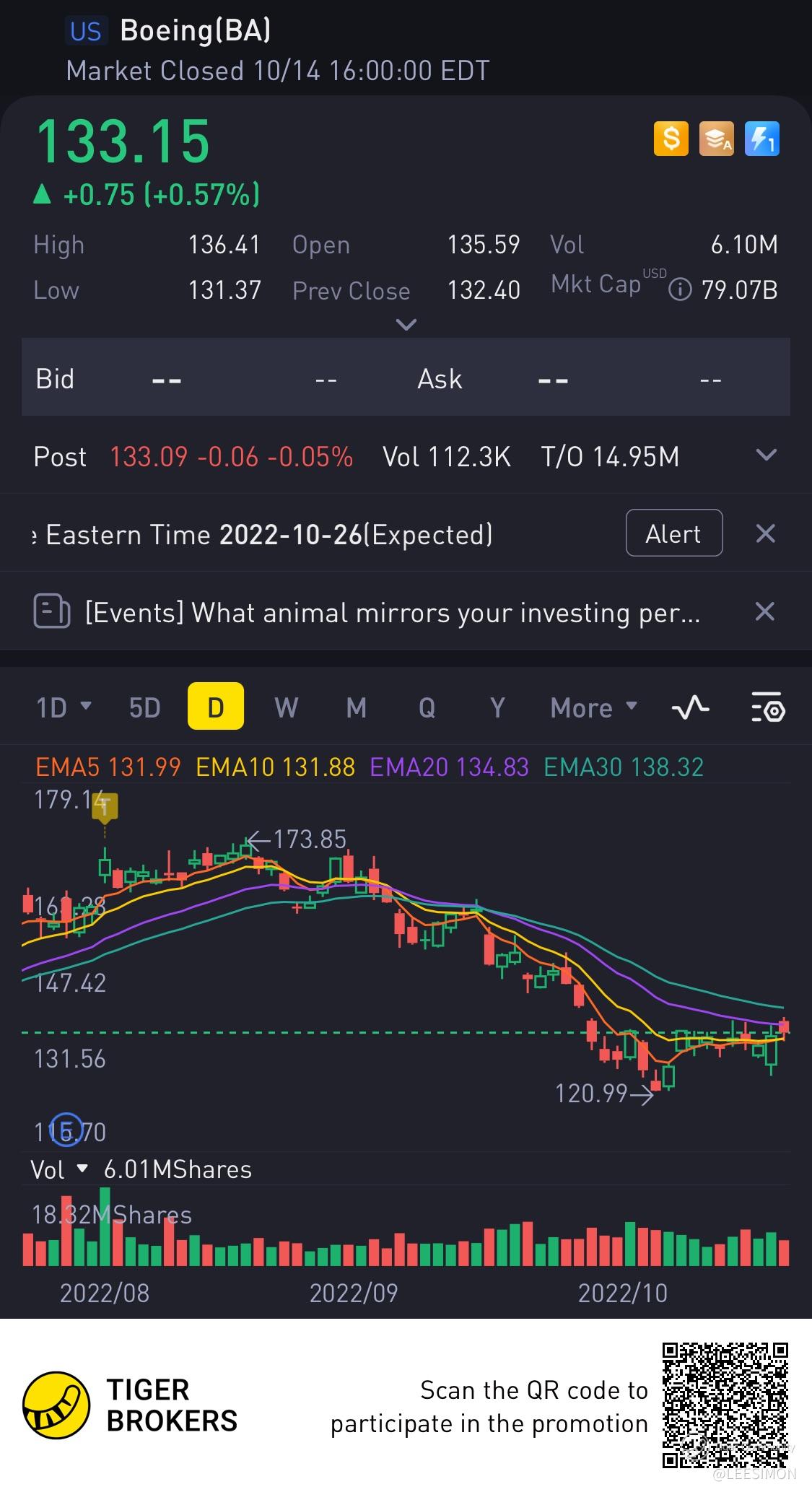Expand more quote stats below Prev Close
The height and width of the screenshot is (1492, 812).
click(406, 325)
